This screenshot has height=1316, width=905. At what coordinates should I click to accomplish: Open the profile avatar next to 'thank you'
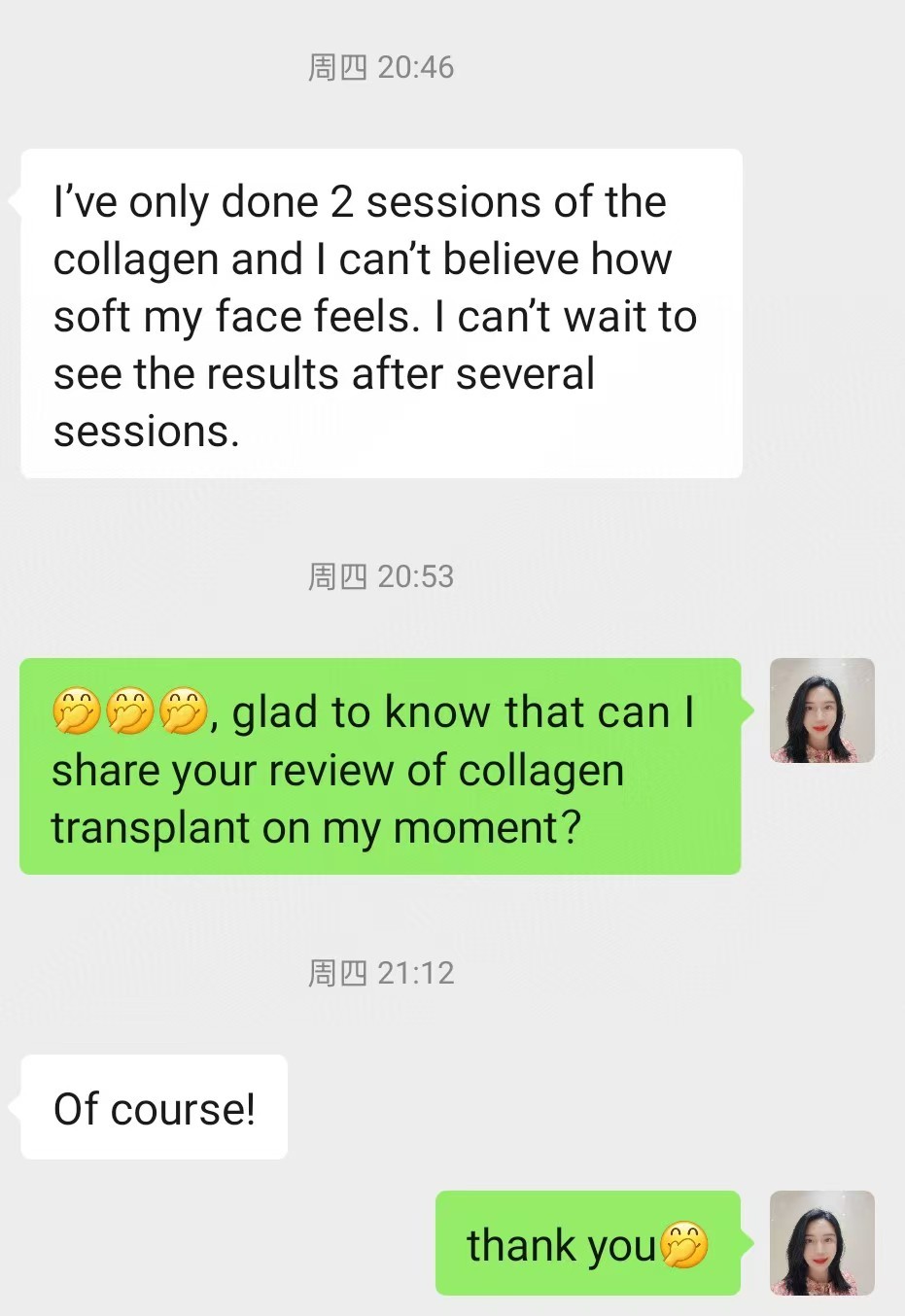coord(821,1242)
